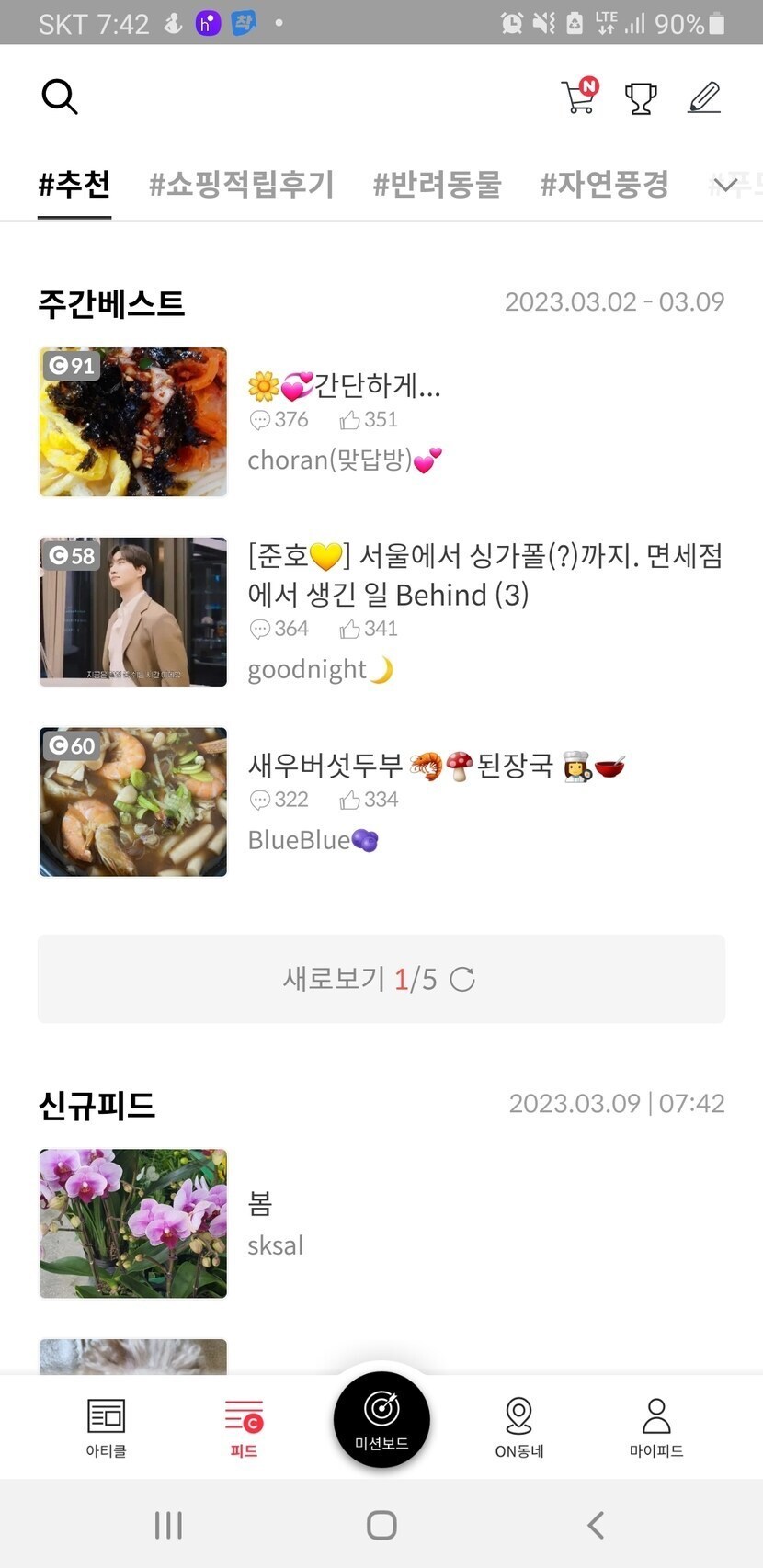The height and width of the screenshot is (1568, 763).
Task: Refresh weekly best with 새로보기
Action: (381, 980)
